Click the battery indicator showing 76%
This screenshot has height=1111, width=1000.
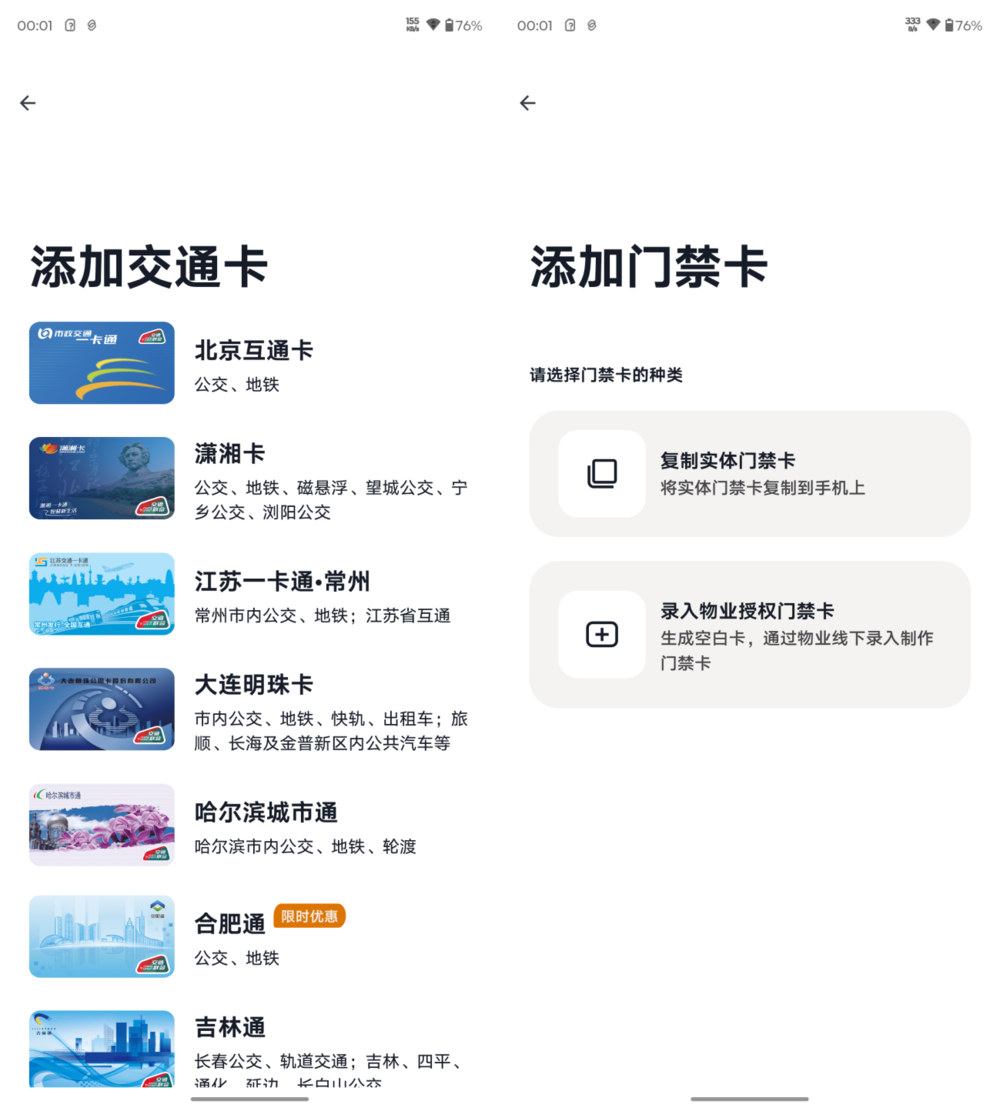[463, 26]
